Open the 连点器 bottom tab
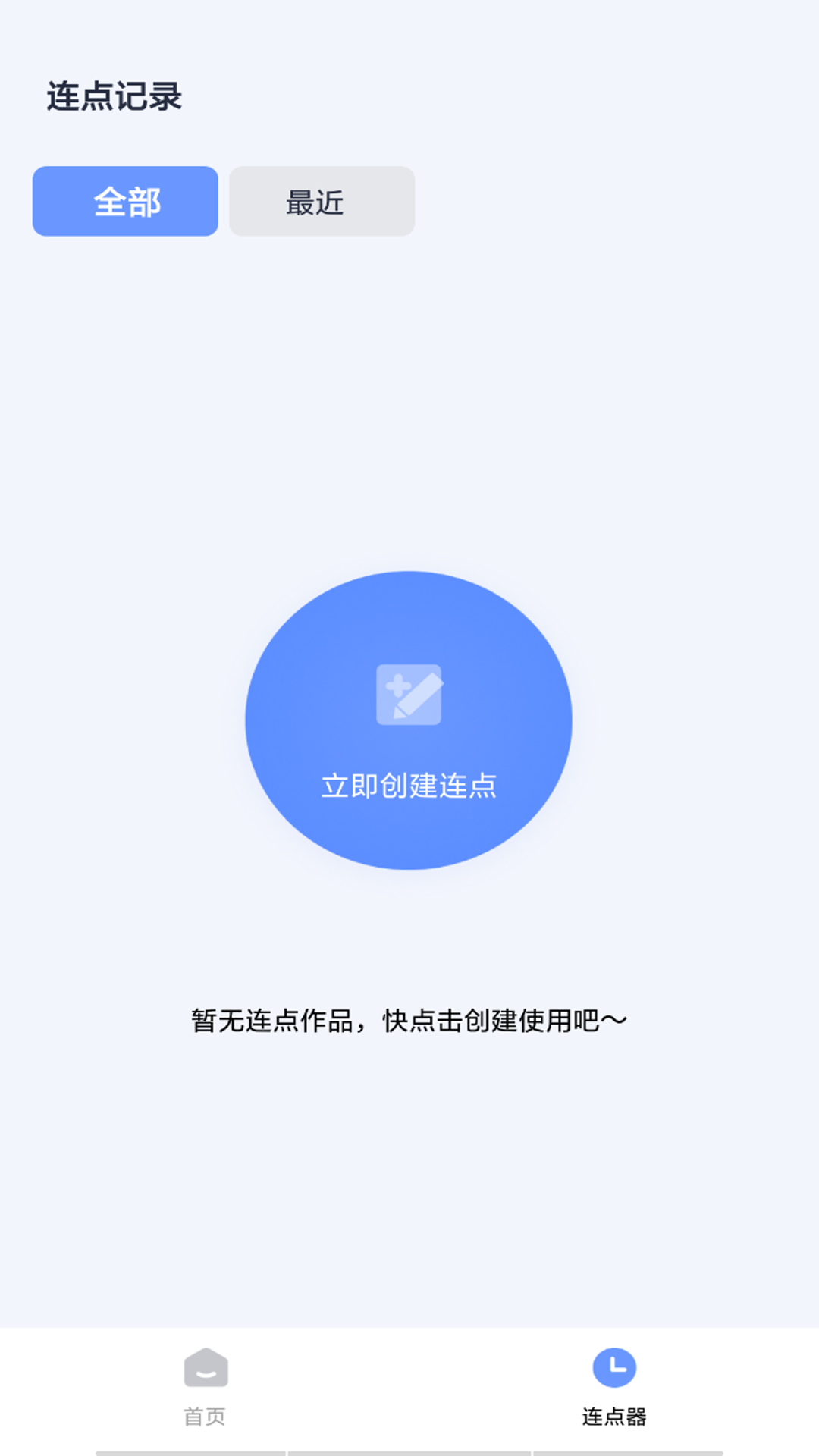Viewport: 819px width, 1456px height. [614, 1388]
